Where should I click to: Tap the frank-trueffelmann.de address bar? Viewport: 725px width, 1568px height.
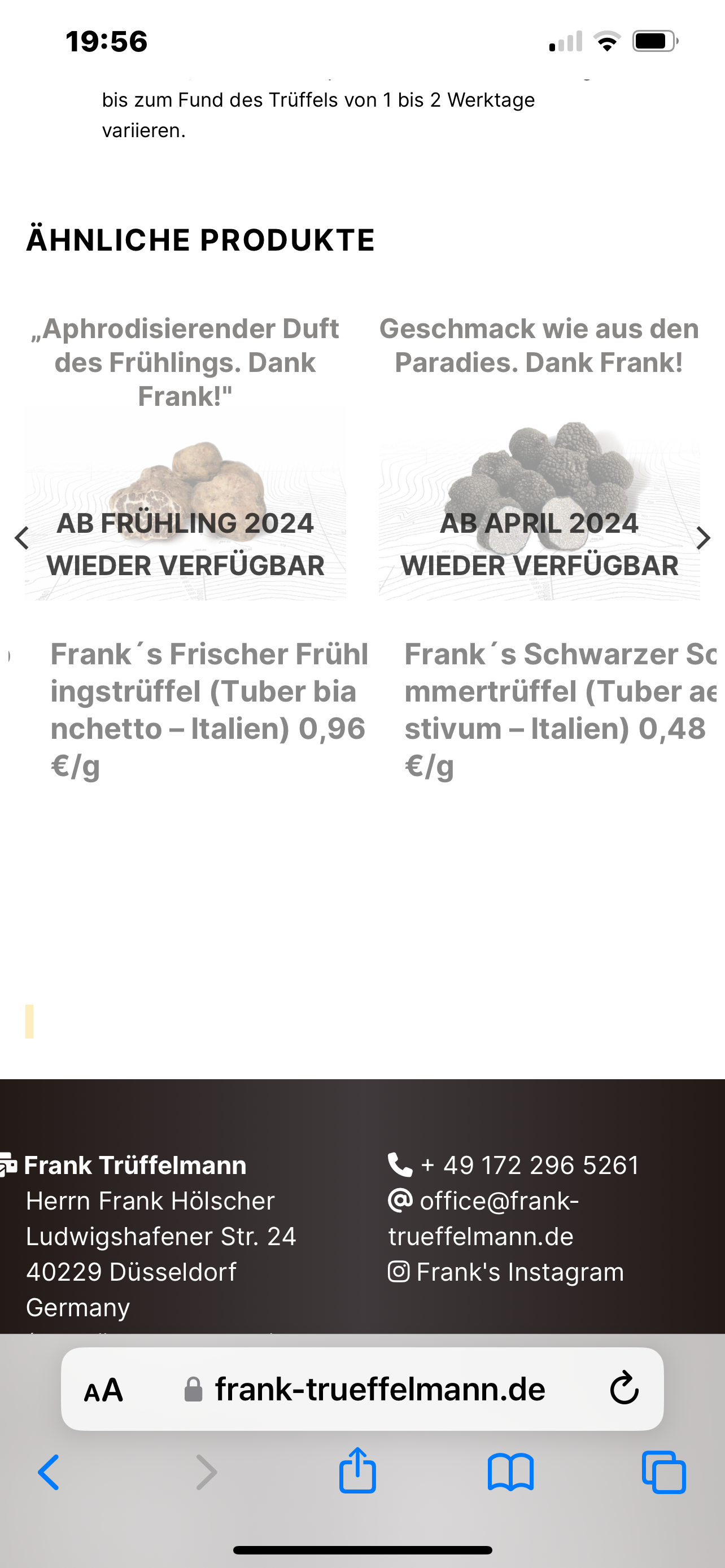click(379, 1390)
